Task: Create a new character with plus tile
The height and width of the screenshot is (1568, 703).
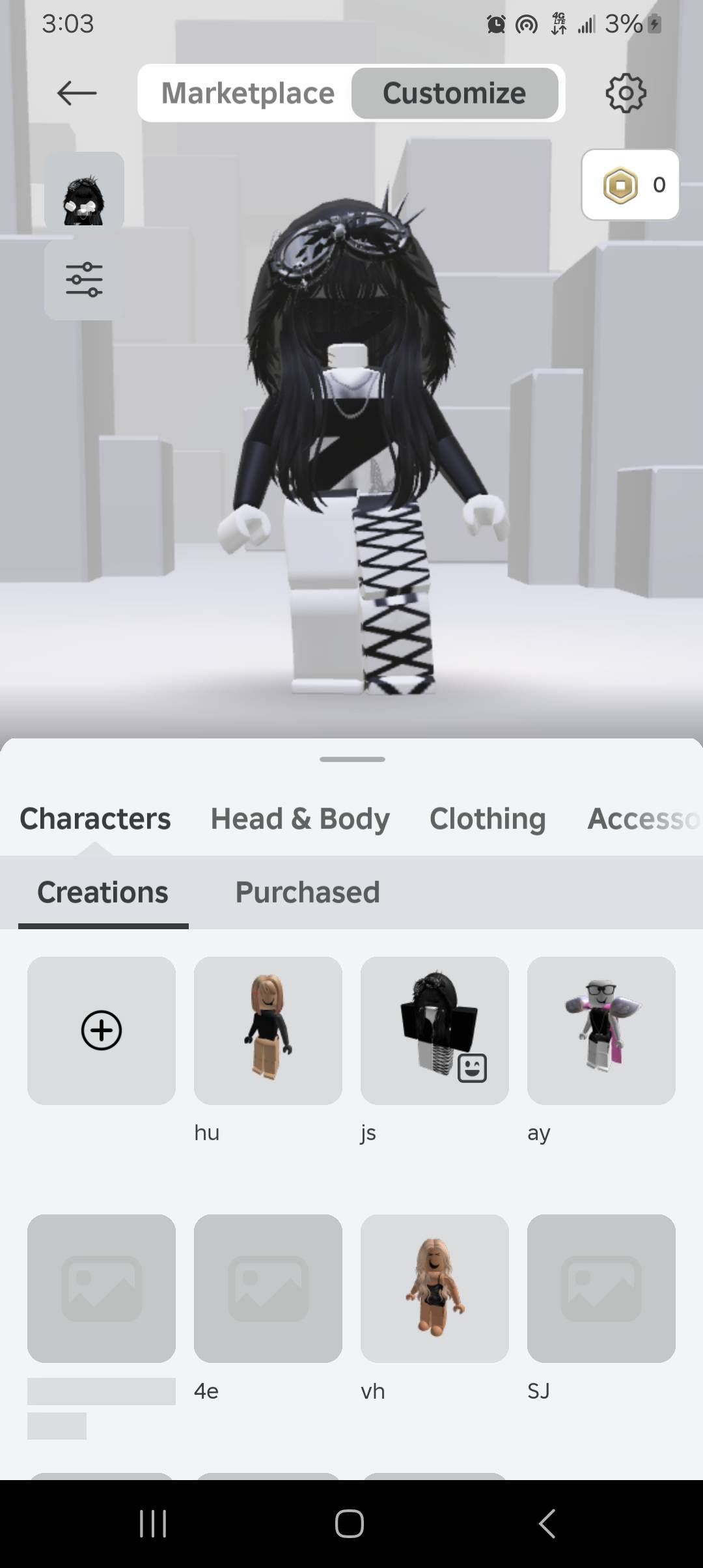Action: pos(102,1031)
